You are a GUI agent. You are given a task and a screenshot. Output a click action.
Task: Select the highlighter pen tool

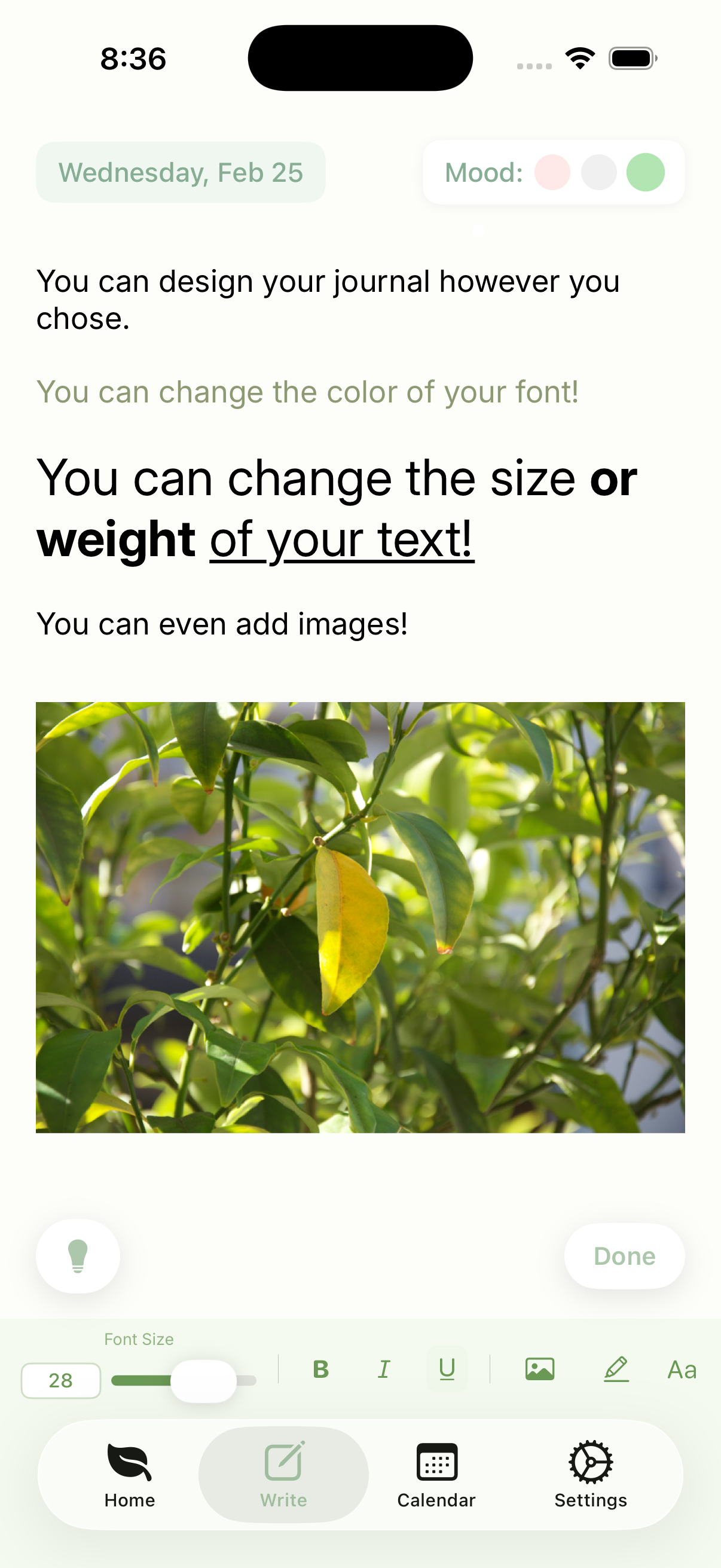pos(616,1369)
